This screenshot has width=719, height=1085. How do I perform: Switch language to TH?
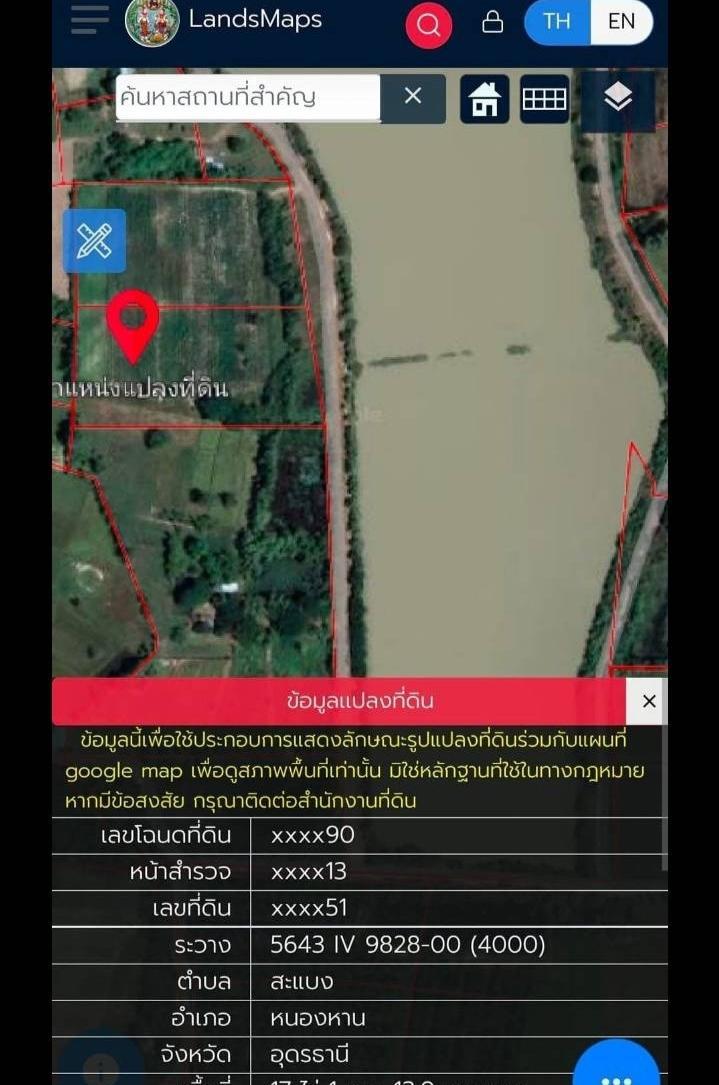click(557, 22)
